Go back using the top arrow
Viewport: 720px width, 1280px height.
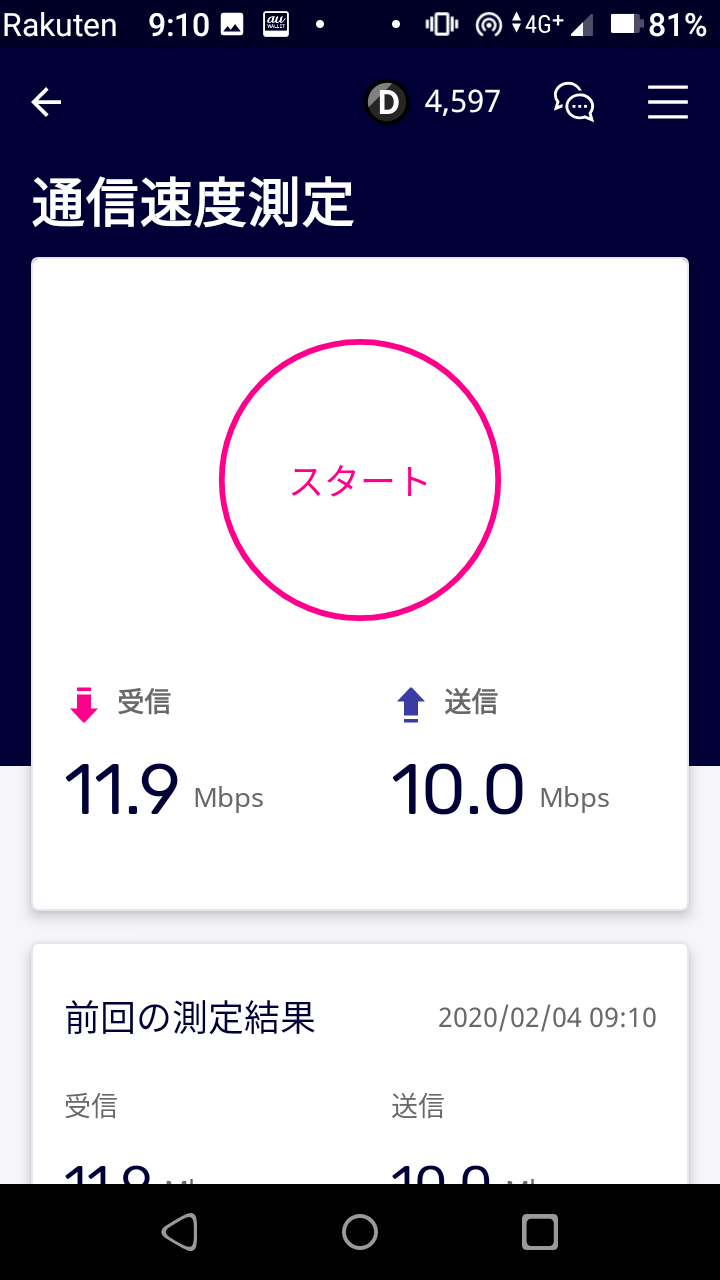(46, 102)
